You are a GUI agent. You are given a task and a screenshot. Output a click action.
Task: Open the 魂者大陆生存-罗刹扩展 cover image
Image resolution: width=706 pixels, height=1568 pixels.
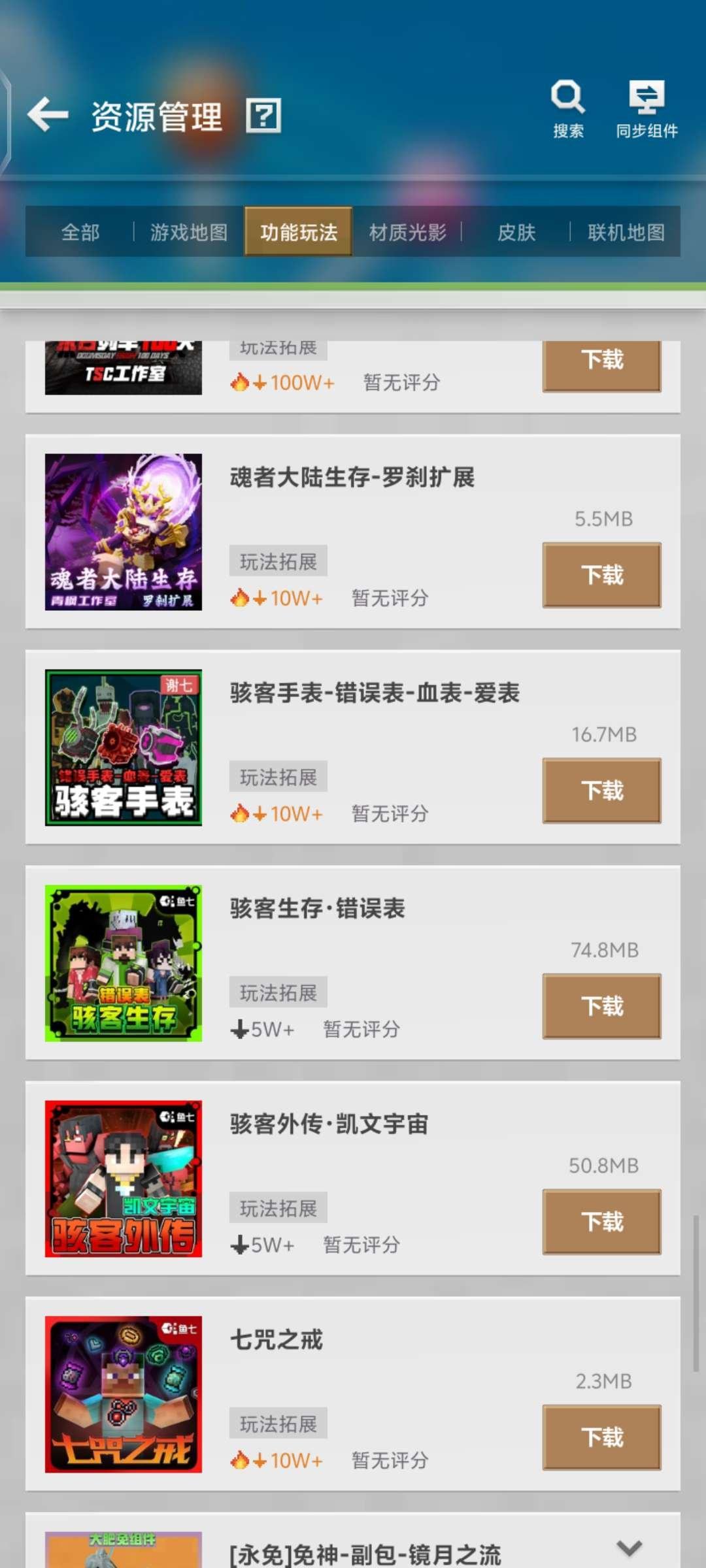tap(124, 531)
